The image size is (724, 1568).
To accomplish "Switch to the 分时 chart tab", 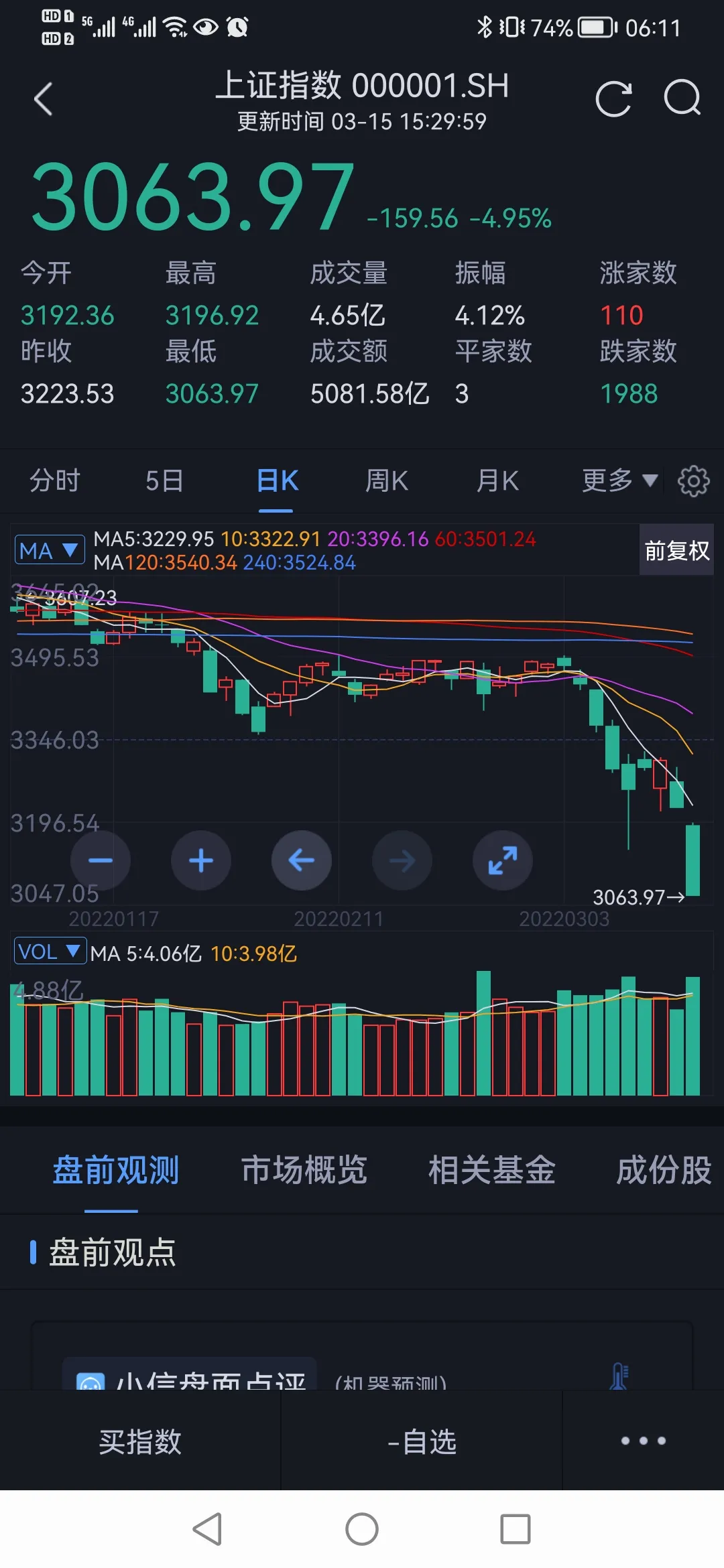I will [55, 480].
